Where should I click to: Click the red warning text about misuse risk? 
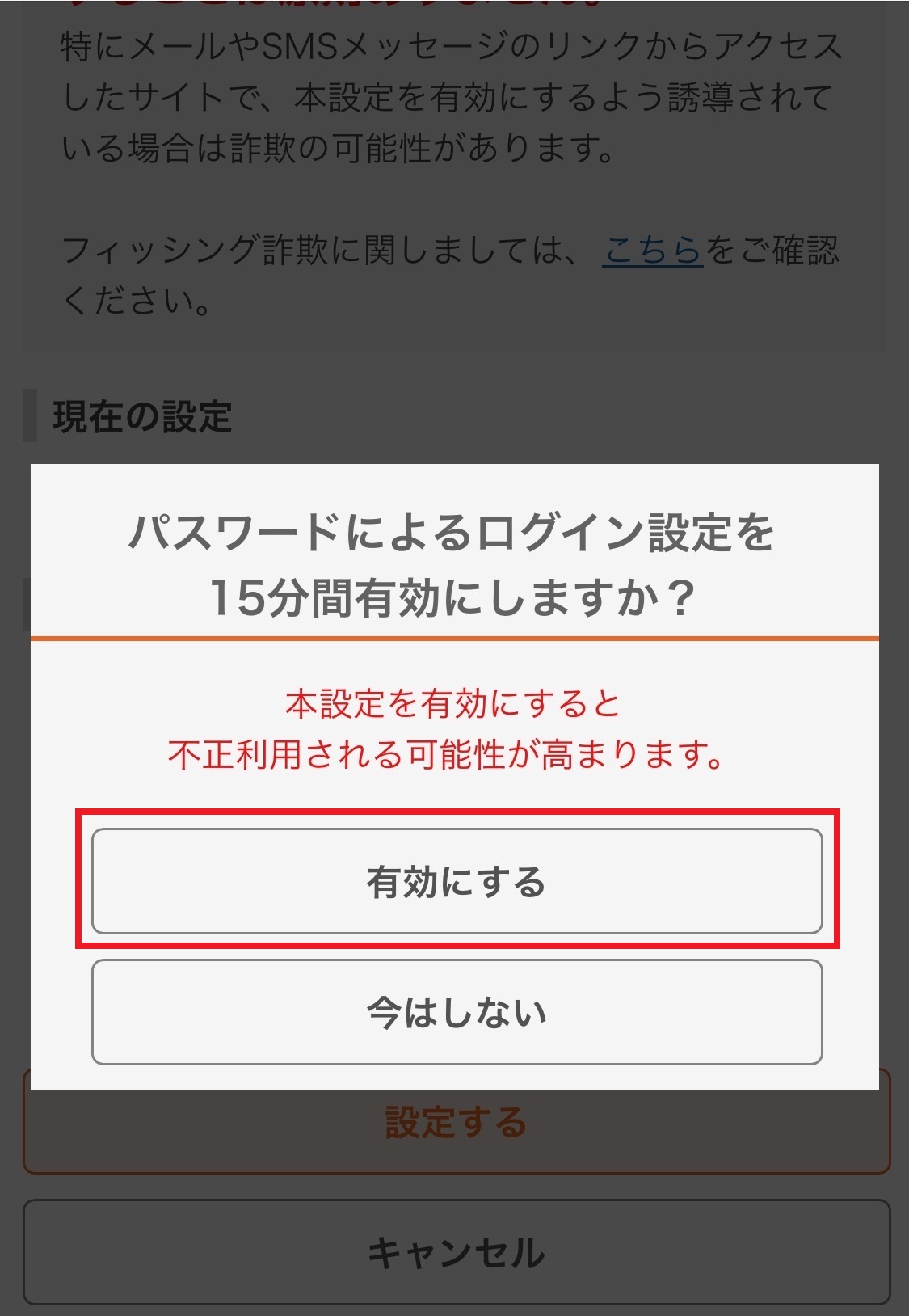click(454, 728)
